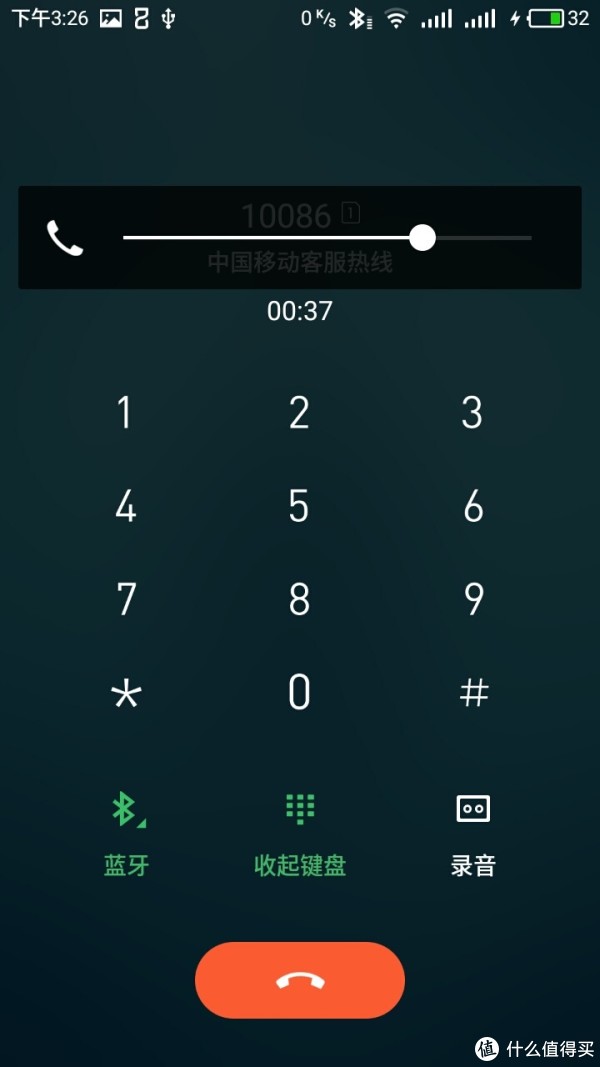
Task: Tap the 9 key
Action: tap(473, 600)
